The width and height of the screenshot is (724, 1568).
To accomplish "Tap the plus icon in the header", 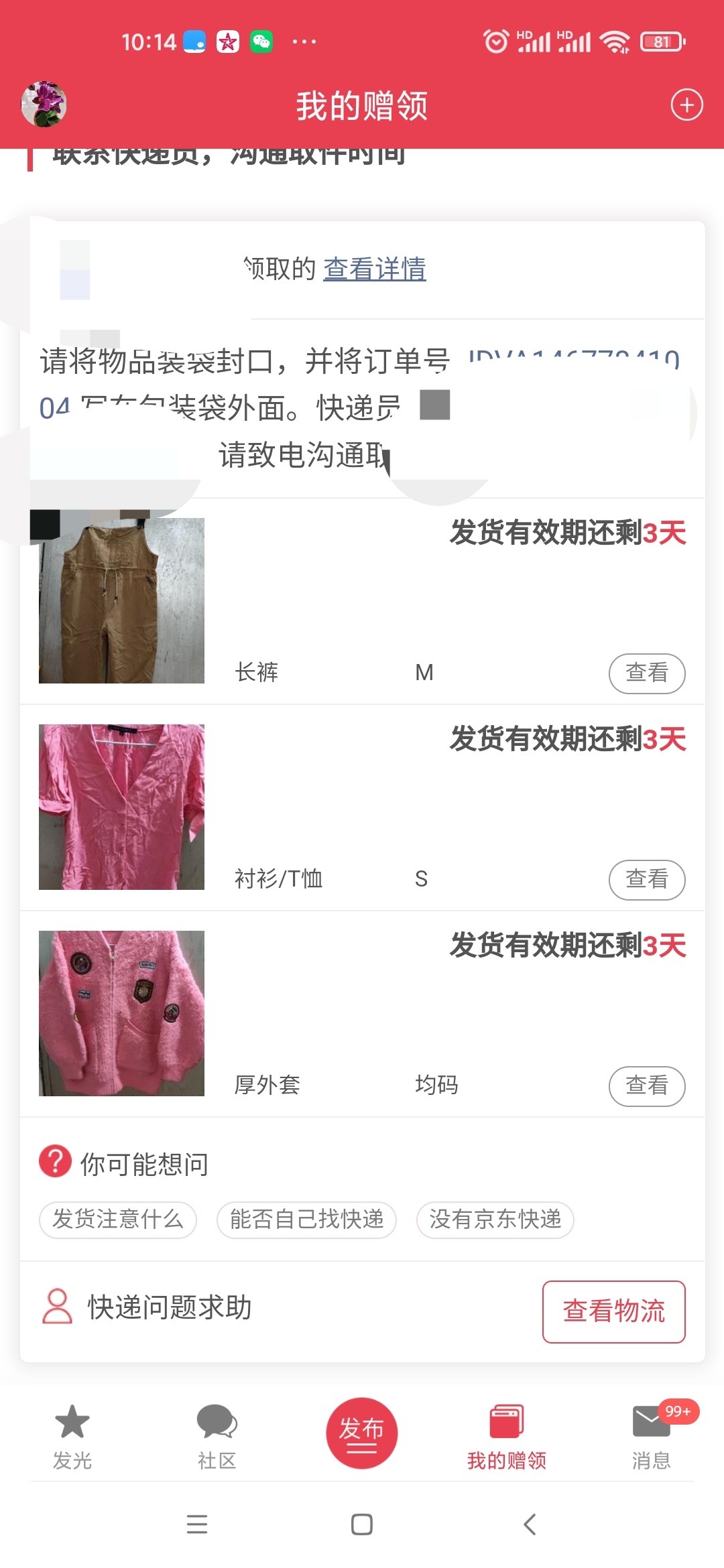I will (x=686, y=105).
